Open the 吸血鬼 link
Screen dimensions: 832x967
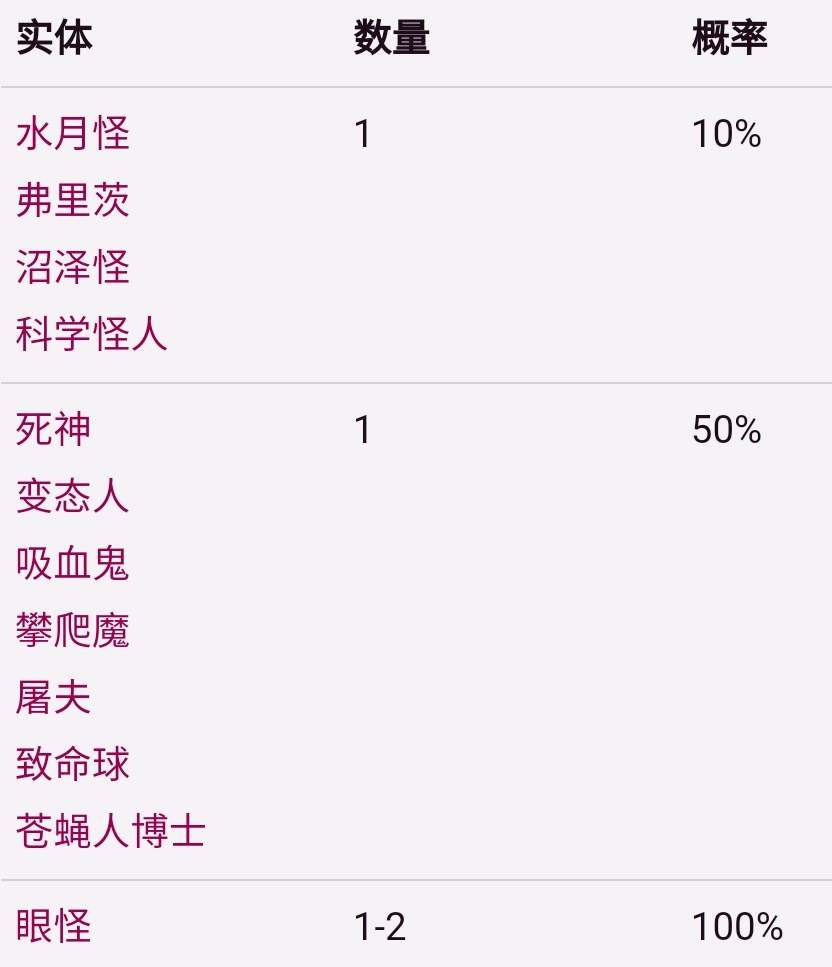click(73, 564)
